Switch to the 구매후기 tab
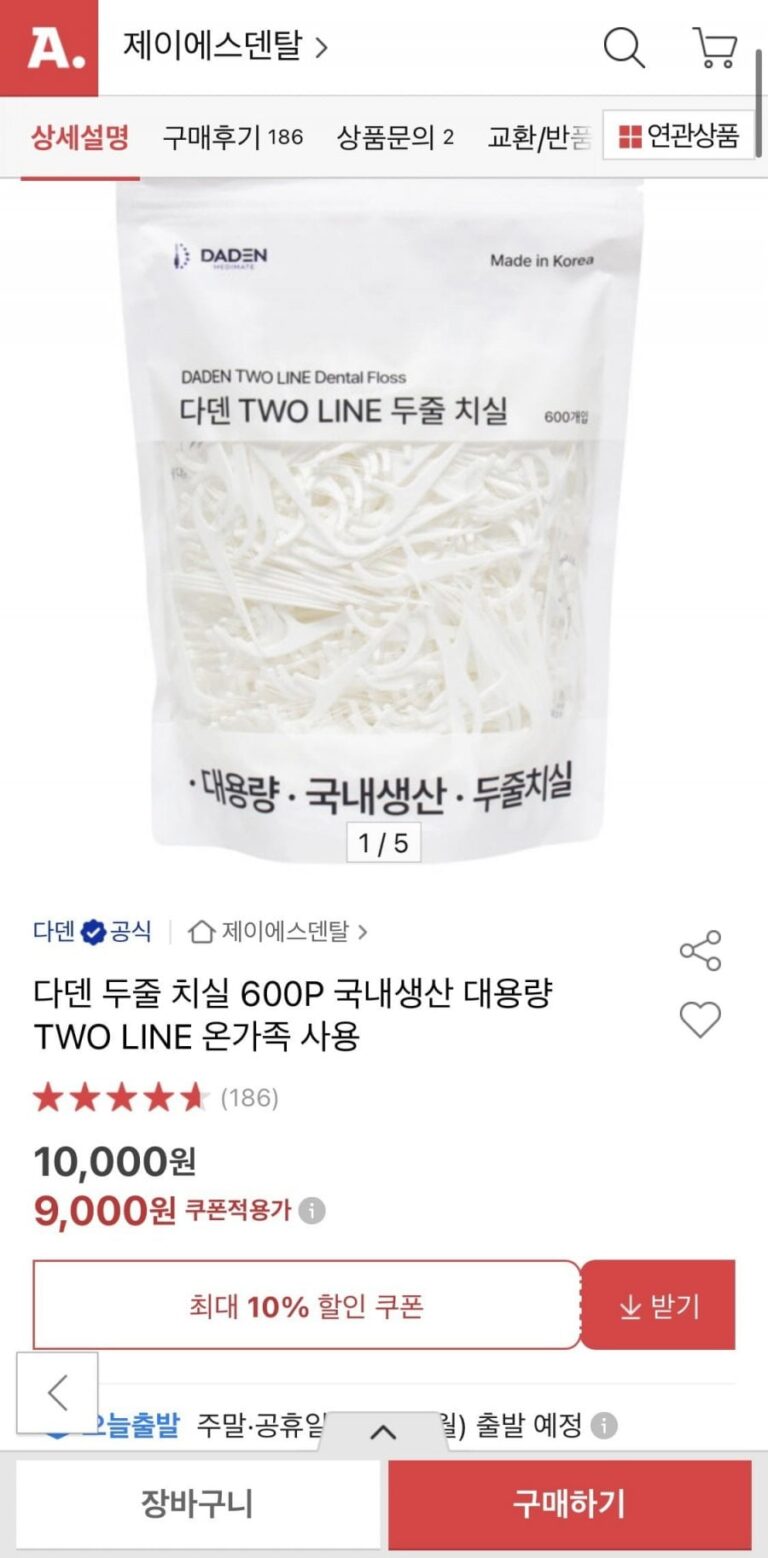Viewport: 768px width, 1558px height. point(232,136)
